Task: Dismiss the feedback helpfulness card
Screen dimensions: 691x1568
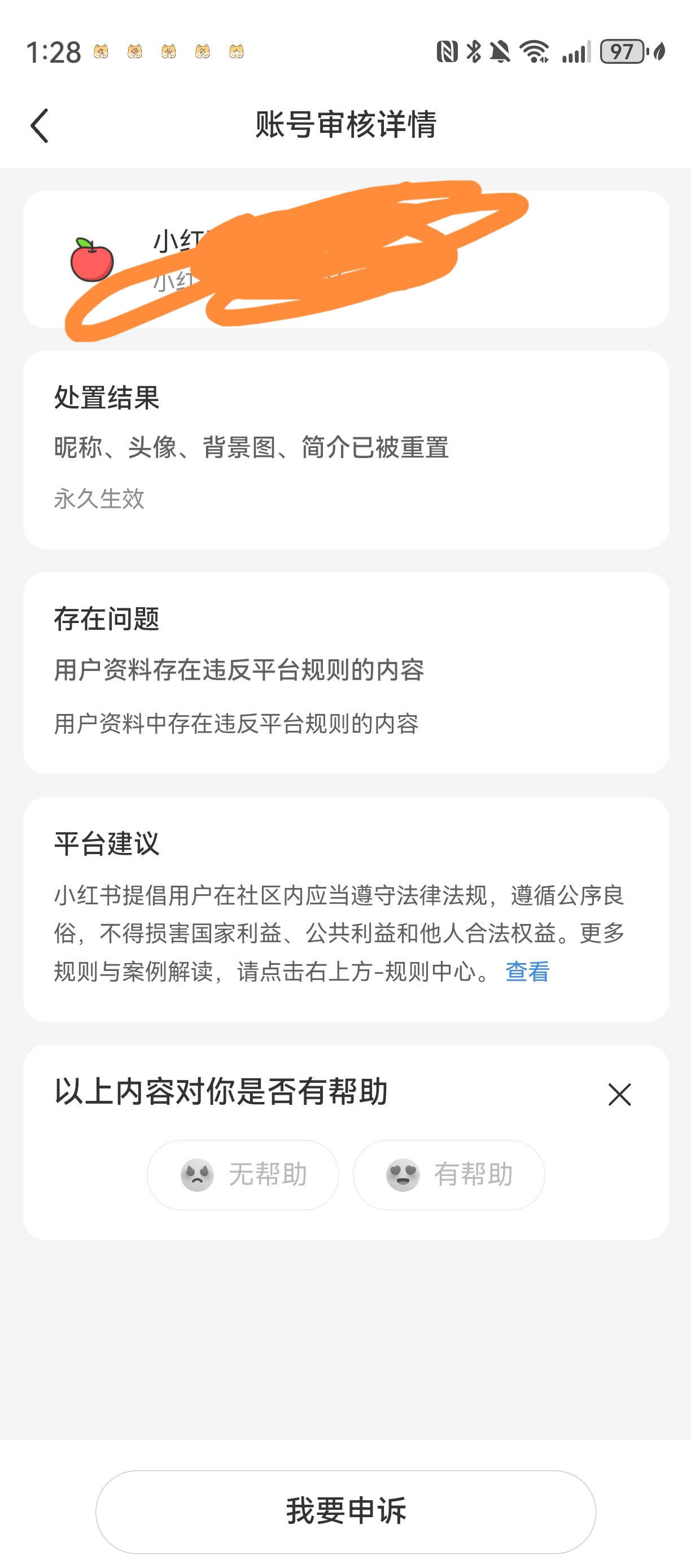Action: [619, 1094]
